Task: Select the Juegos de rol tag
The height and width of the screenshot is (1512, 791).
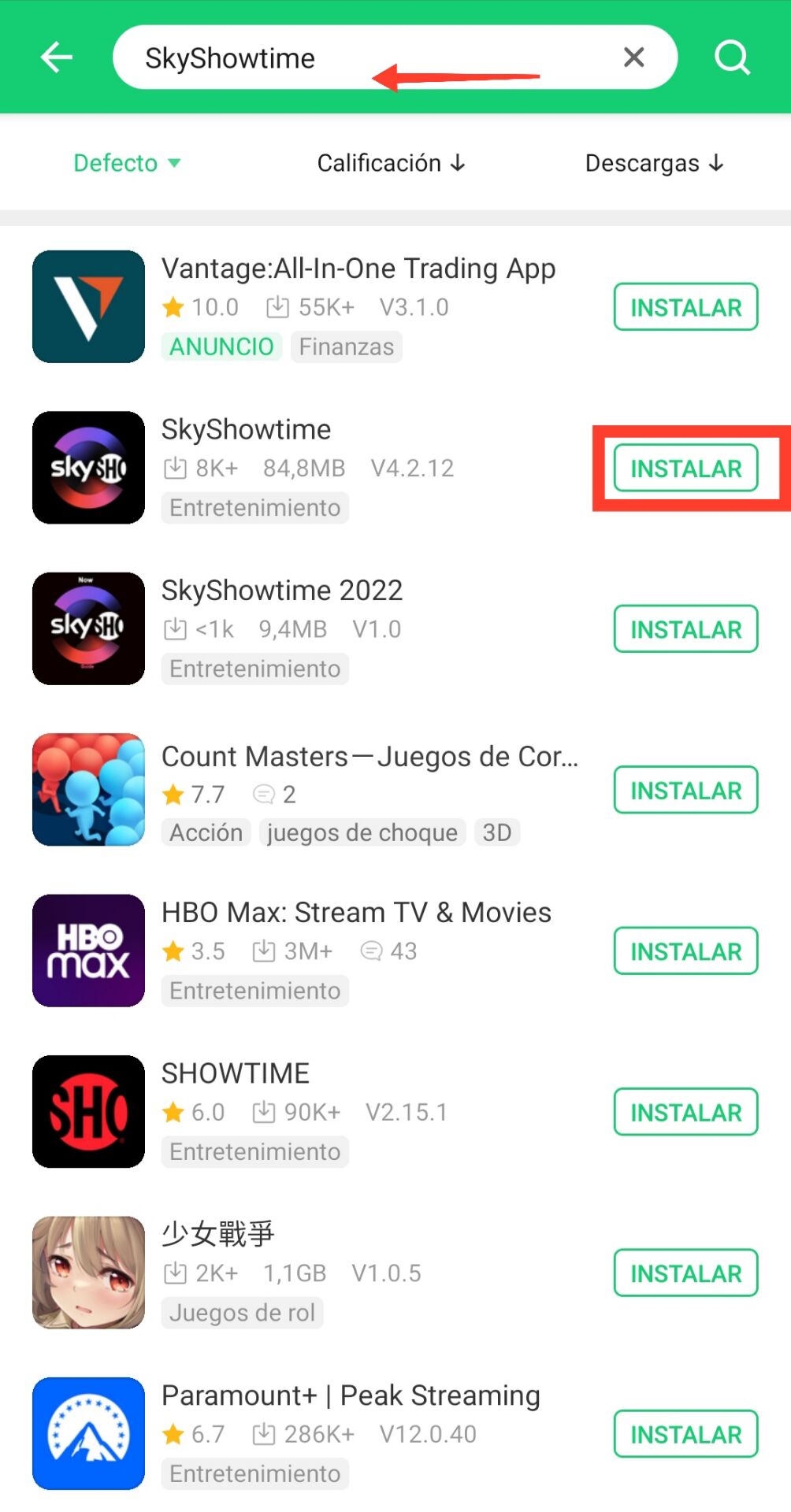Action: pyautogui.click(x=242, y=1312)
